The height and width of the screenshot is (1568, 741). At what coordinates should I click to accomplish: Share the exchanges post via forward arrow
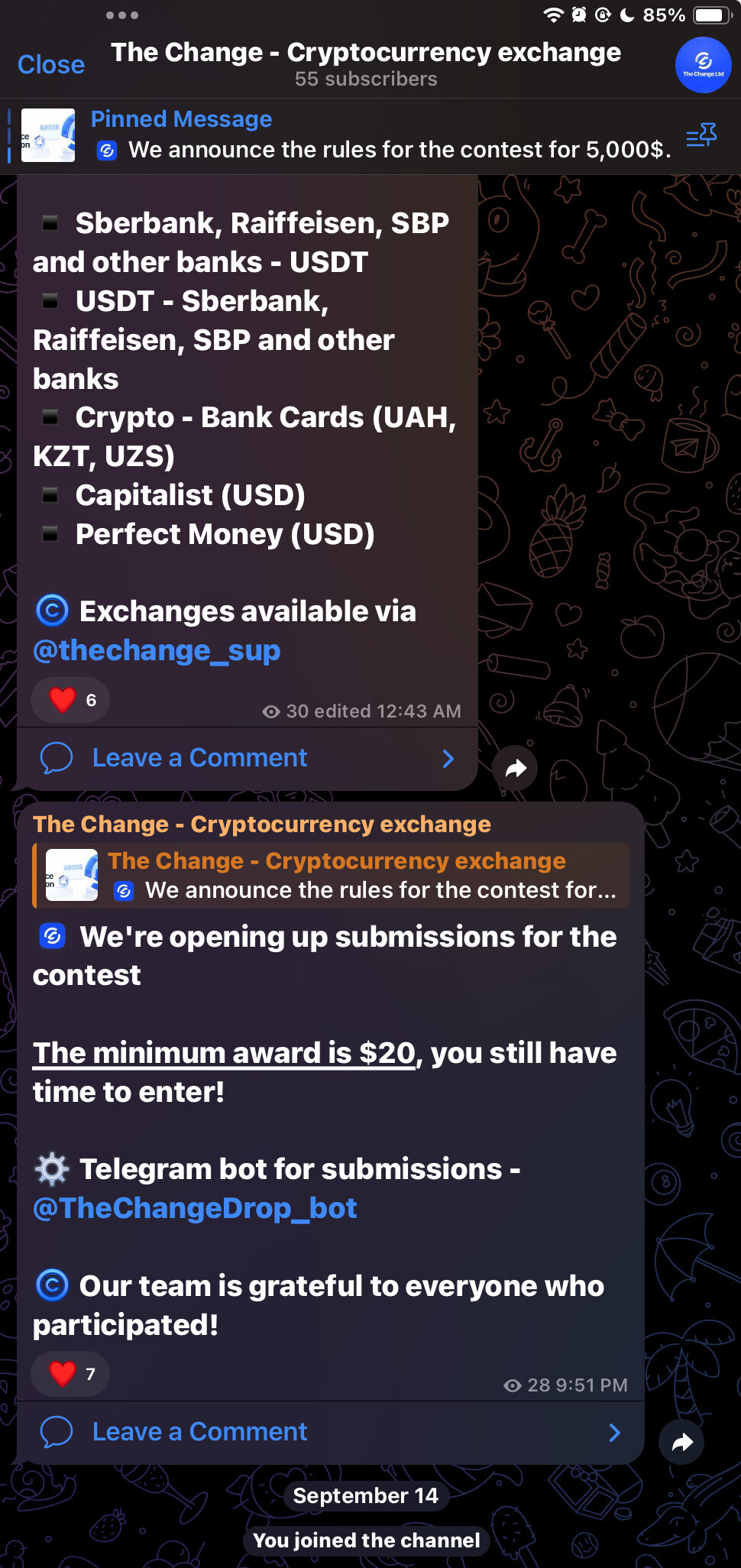tap(516, 768)
